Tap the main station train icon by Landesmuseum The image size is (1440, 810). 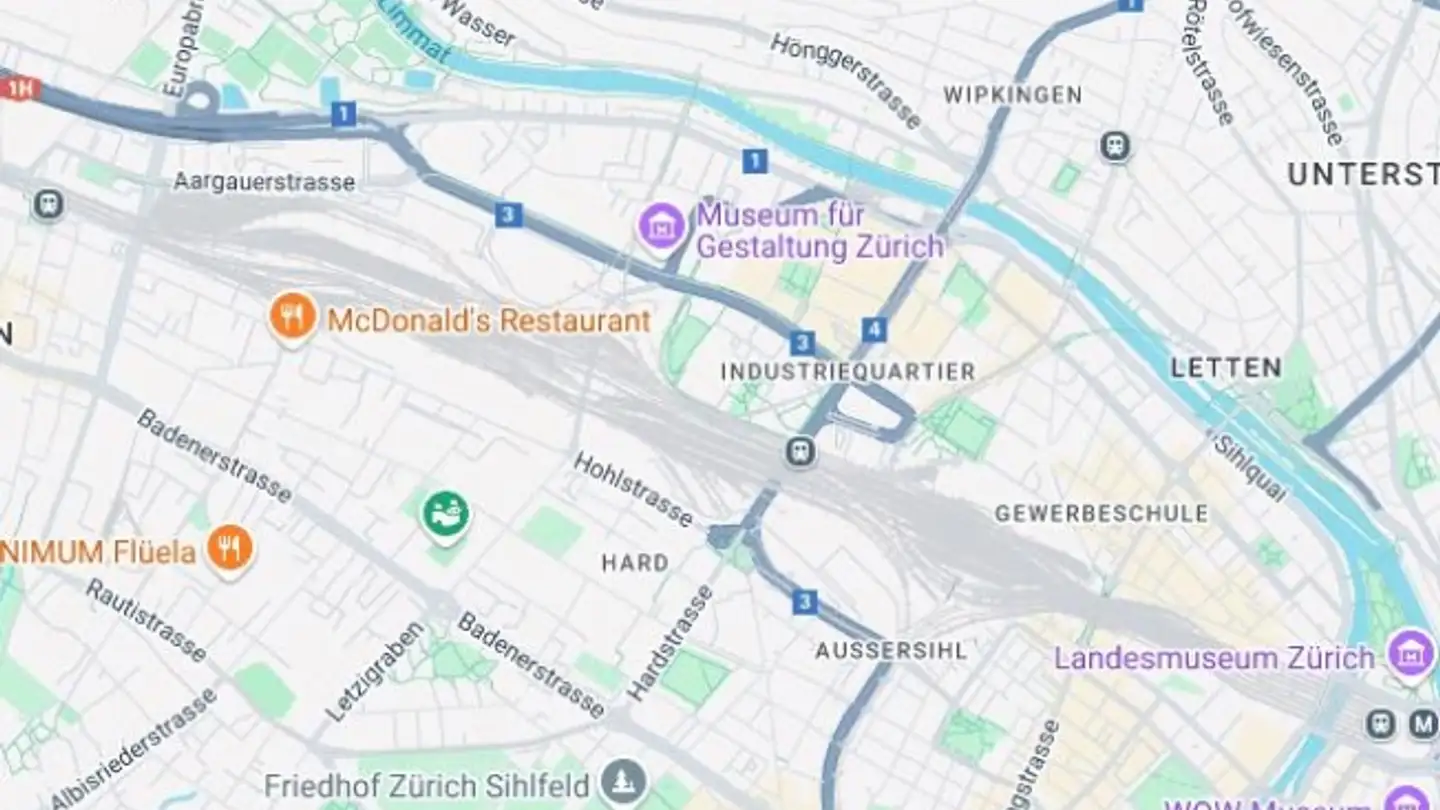[x=1381, y=724]
